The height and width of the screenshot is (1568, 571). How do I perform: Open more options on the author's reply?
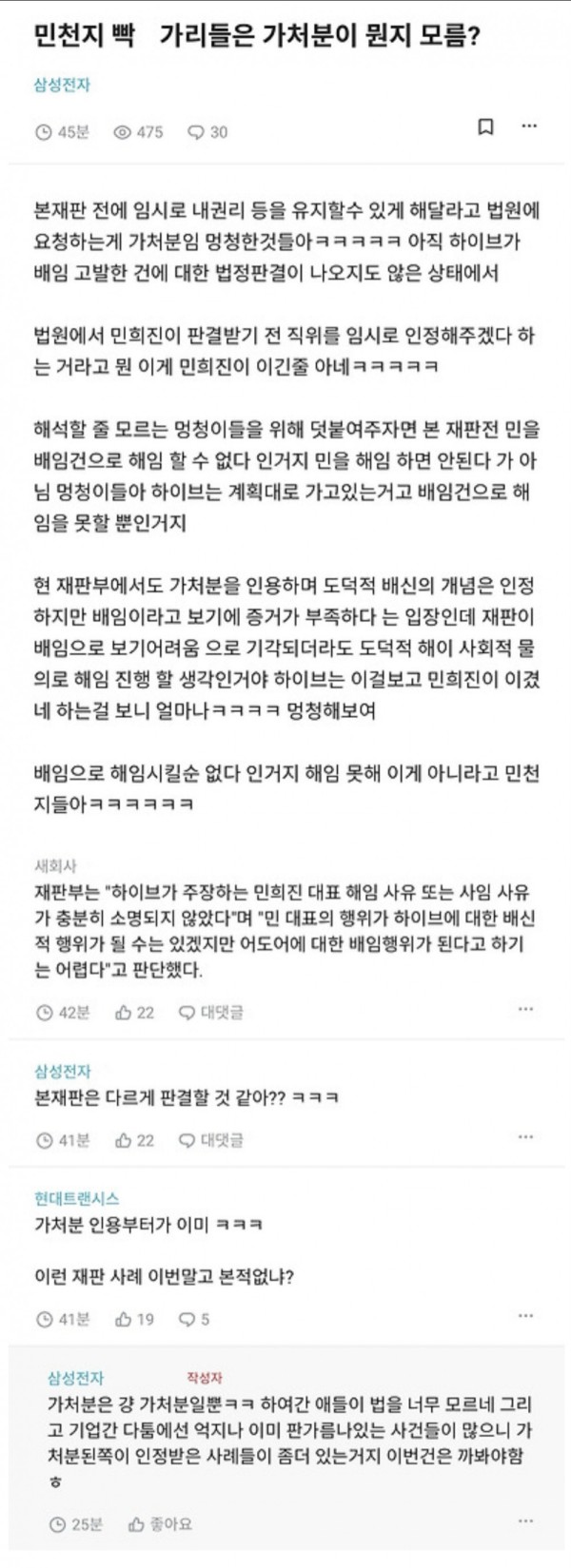tap(525, 1522)
